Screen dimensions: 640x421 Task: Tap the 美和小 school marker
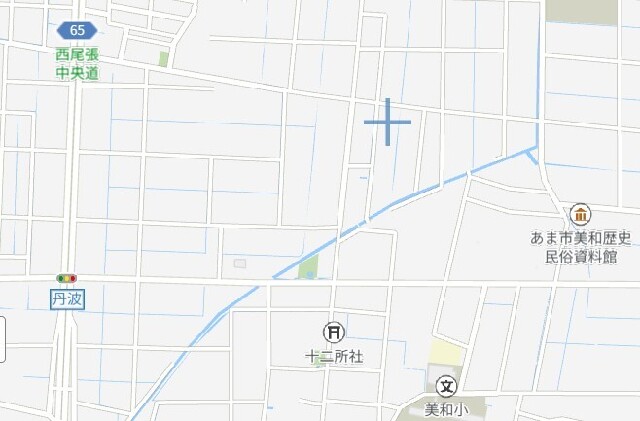tap(446, 386)
